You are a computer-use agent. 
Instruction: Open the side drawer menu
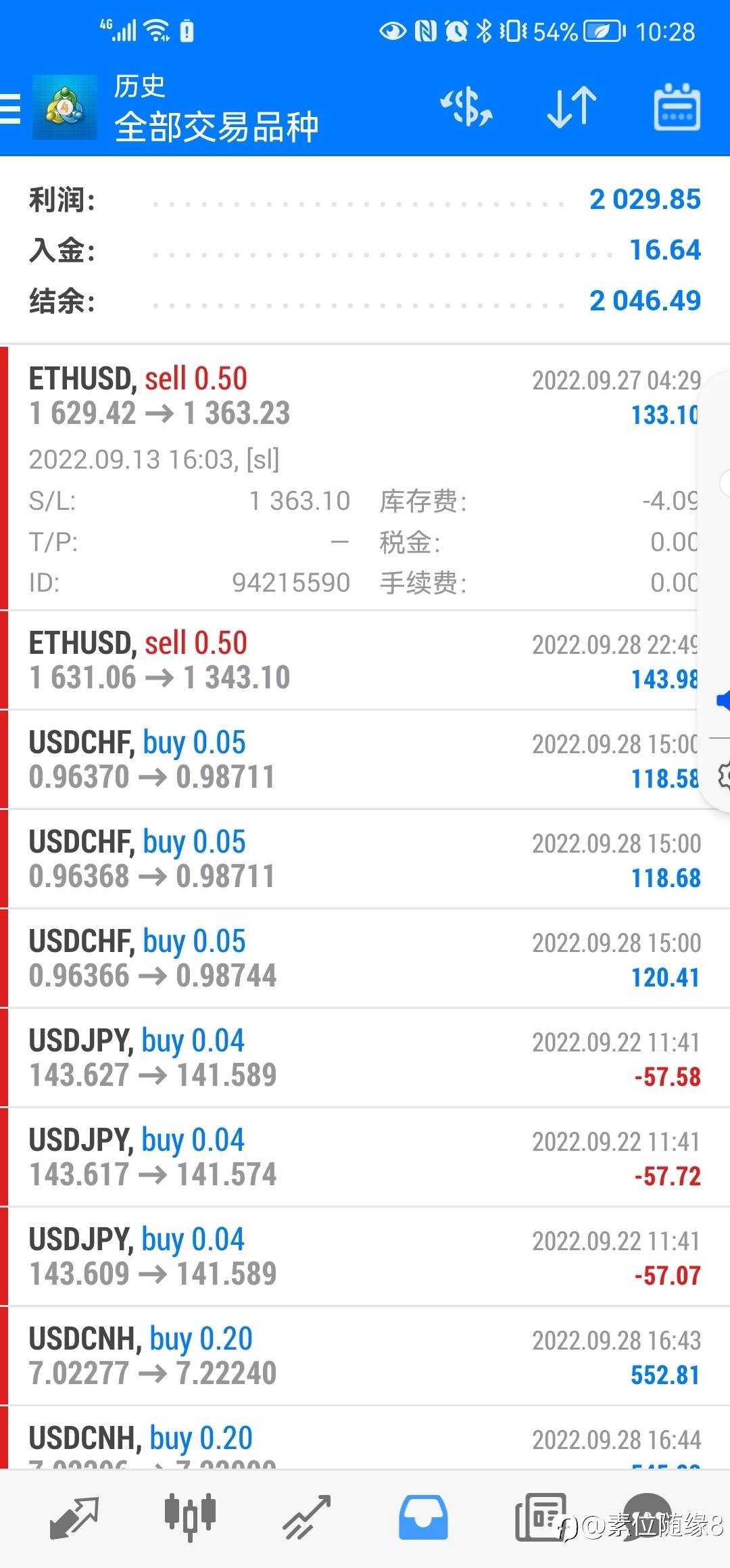coord(11,108)
